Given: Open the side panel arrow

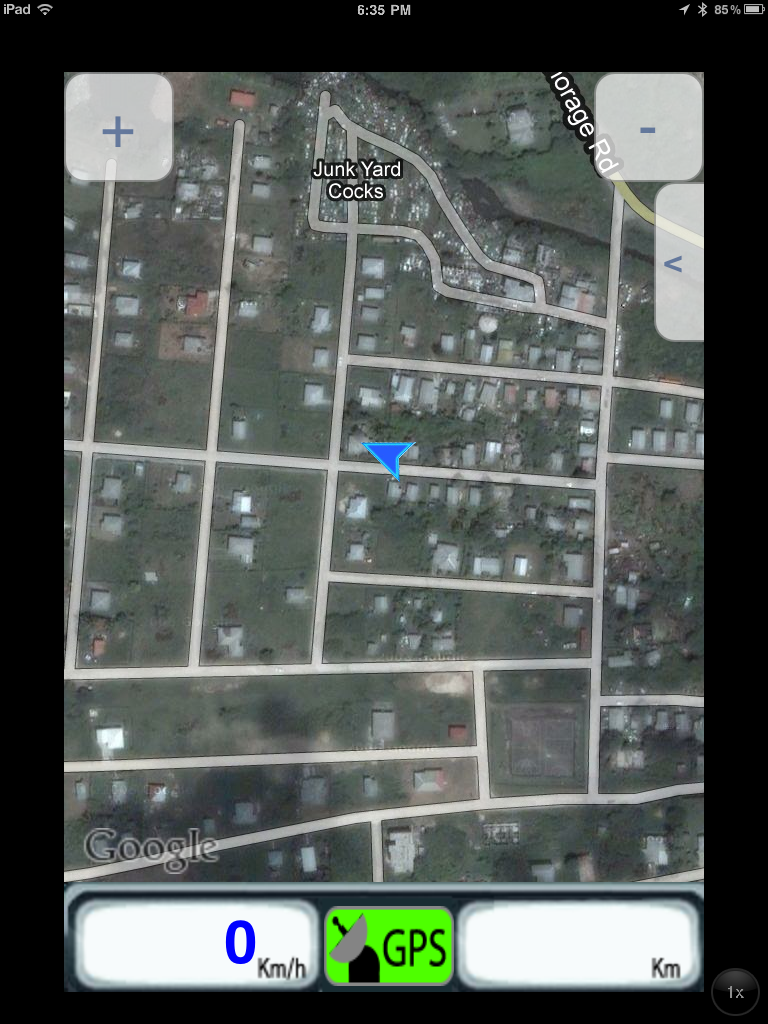Looking at the screenshot, I should point(678,263).
